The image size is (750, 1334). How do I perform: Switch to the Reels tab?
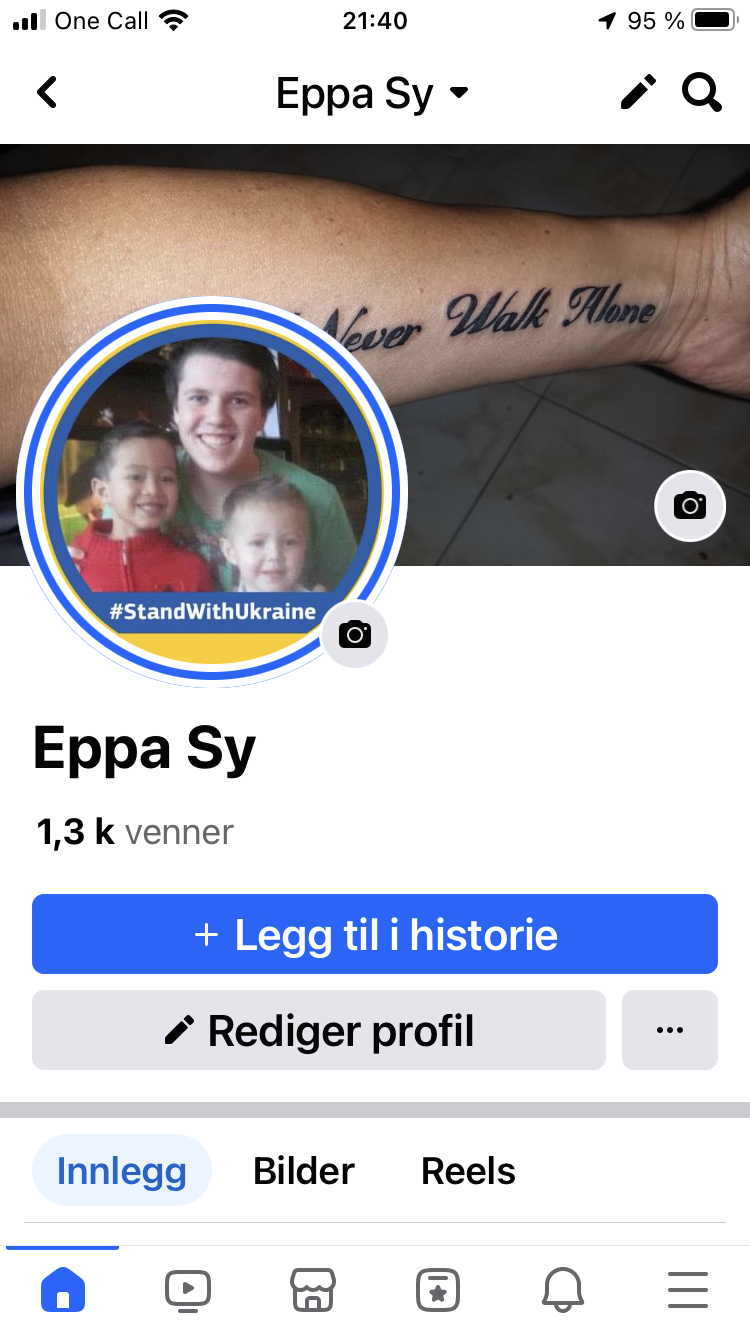click(x=468, y=1171)
